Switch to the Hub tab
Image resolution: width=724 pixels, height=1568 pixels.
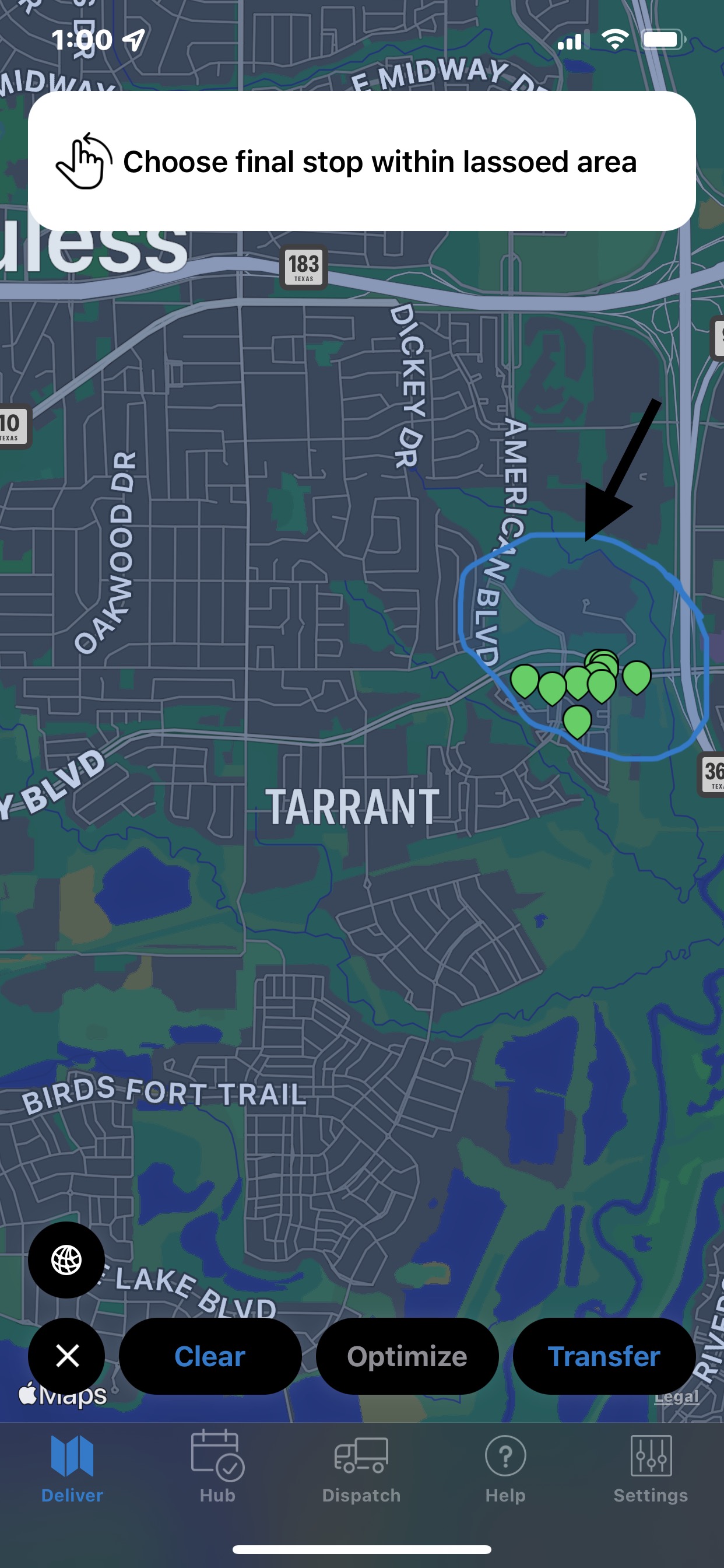pos(217,1467)
